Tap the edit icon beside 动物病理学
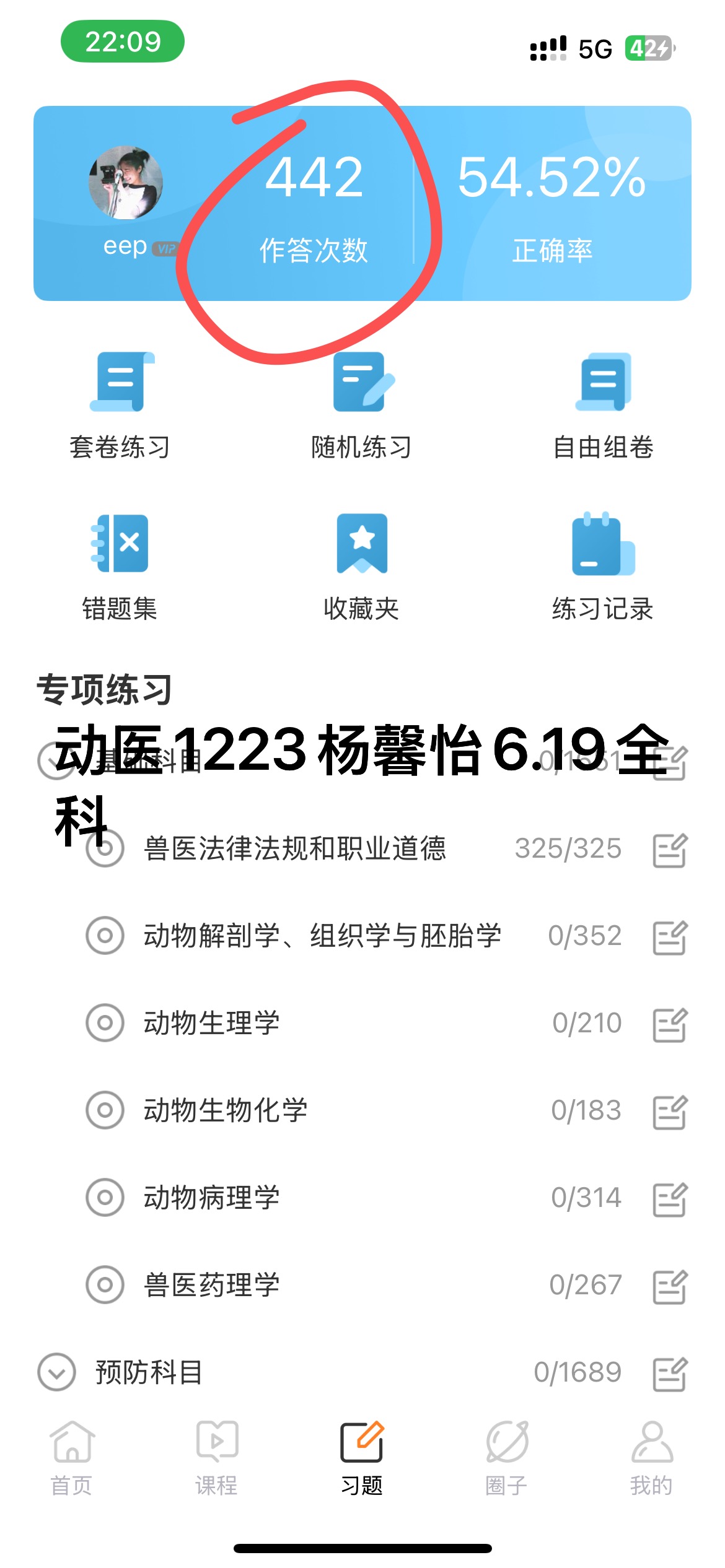This screenshot has height=1568, width=725. click(x=670, y=1198)
